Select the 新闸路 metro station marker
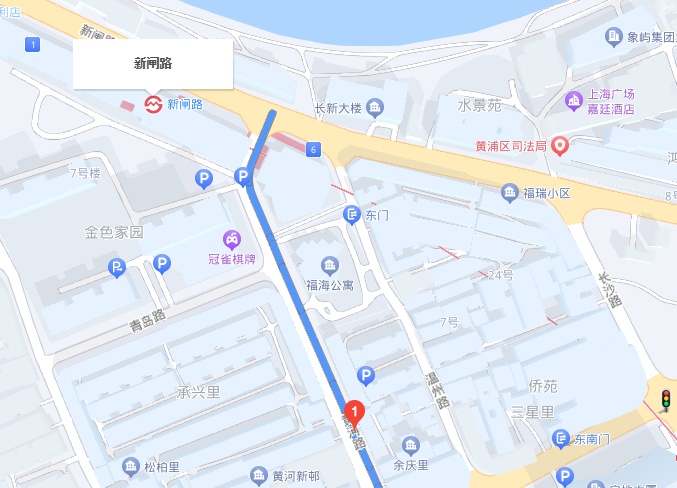The height and width of the screenshot is (488, 677). click(x=154, y=103)
